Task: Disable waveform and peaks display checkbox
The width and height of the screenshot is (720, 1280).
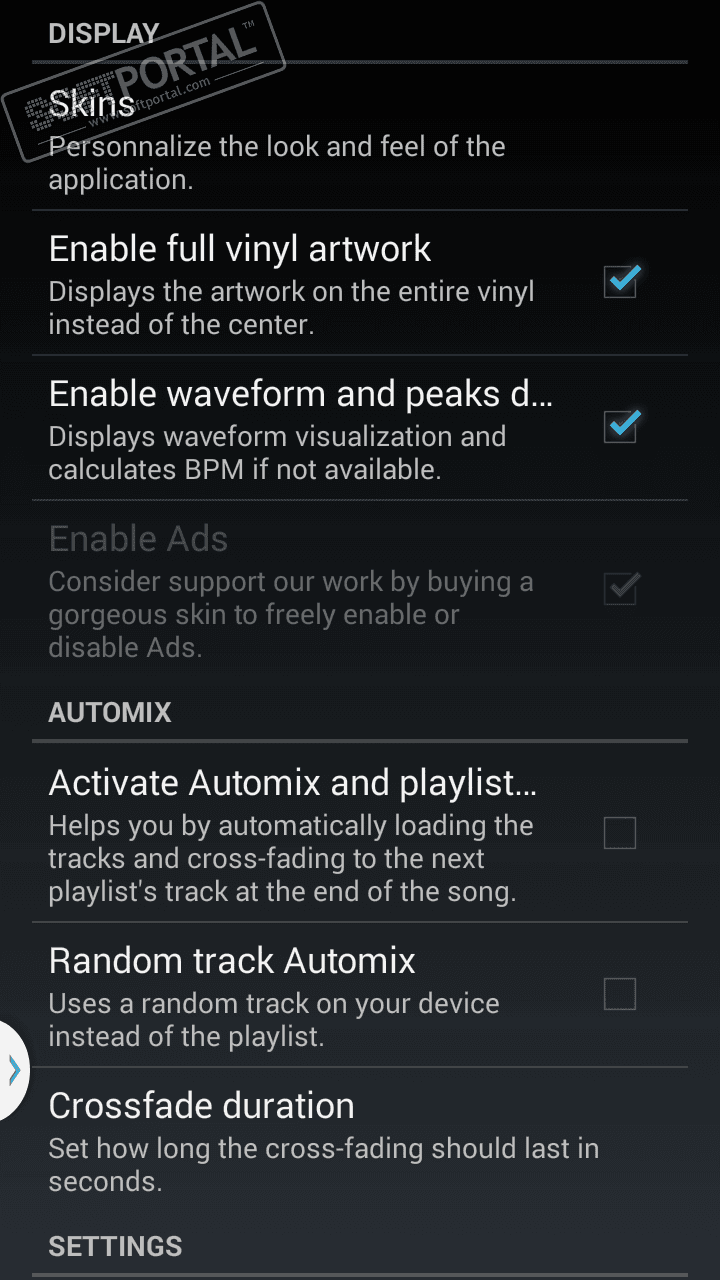Action: [620, 427]
